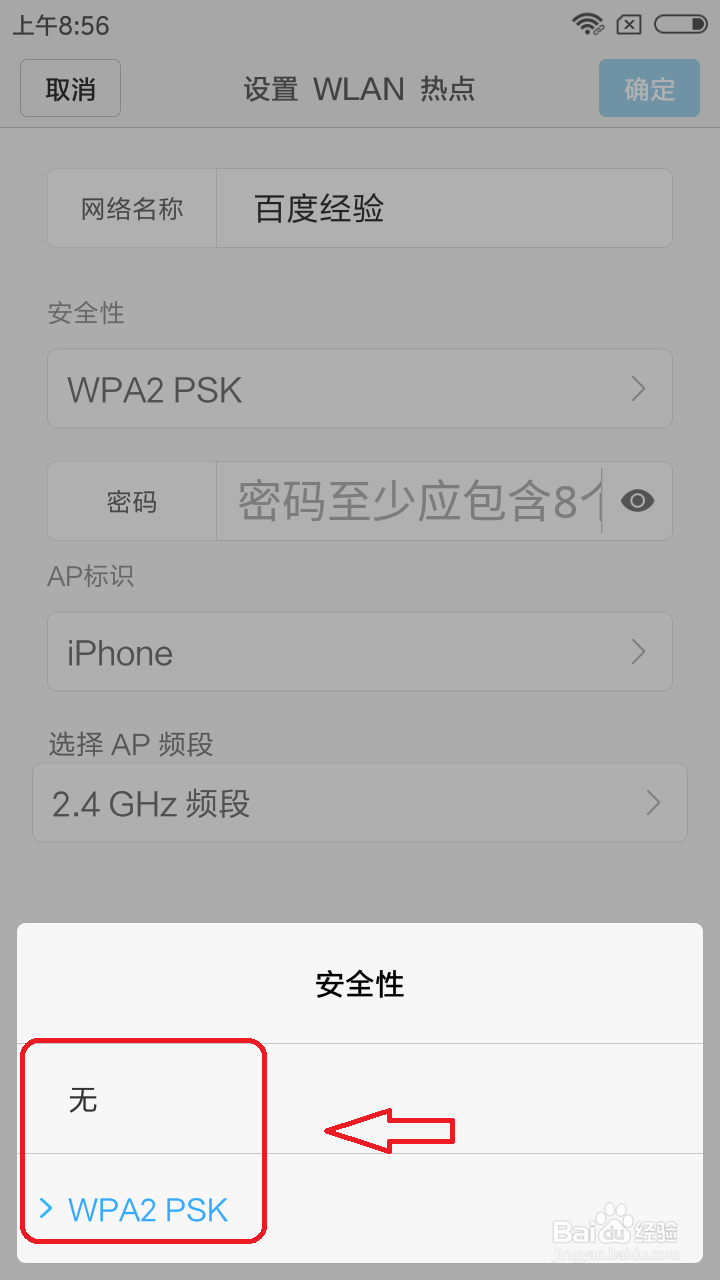This screenshot has height=1280, width=720.
Task: Open the 安全性 WPA2 PSK selector
Action: (x=360, y=389)
